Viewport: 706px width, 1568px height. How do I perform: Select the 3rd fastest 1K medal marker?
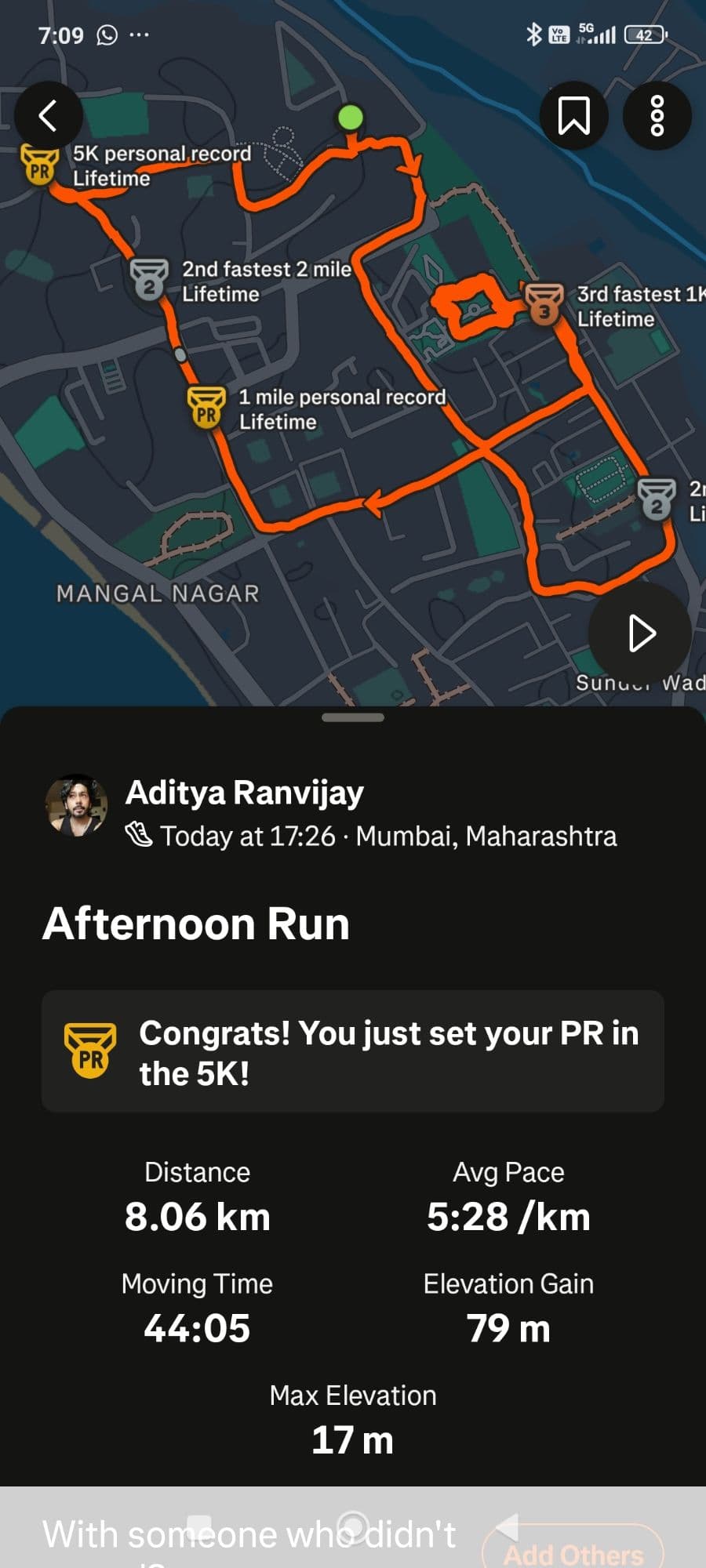pos(544,304)
